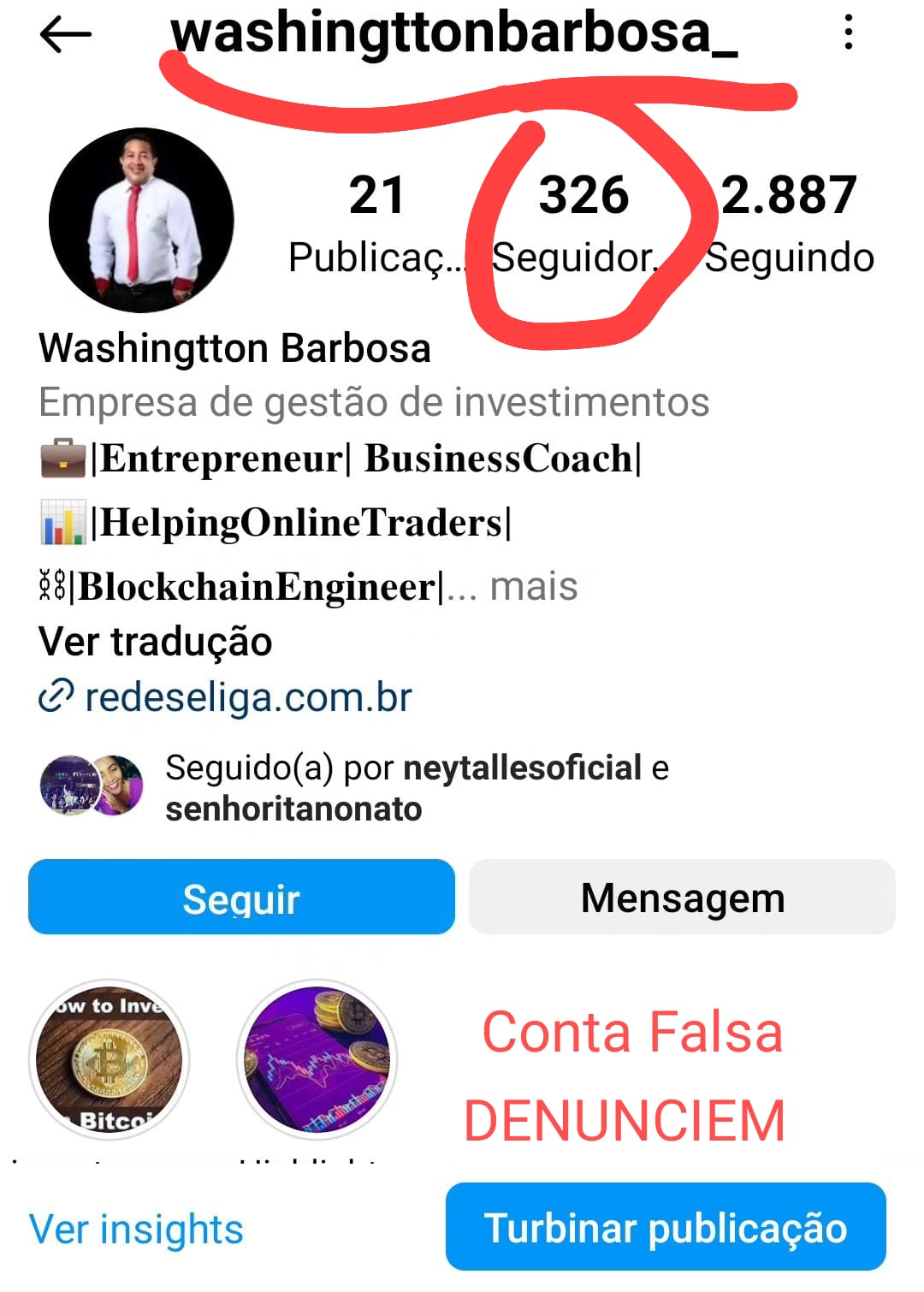This screenshot has height=1292, width=924.
Task: Go back using the top arrow
Action: click(65, 34)
